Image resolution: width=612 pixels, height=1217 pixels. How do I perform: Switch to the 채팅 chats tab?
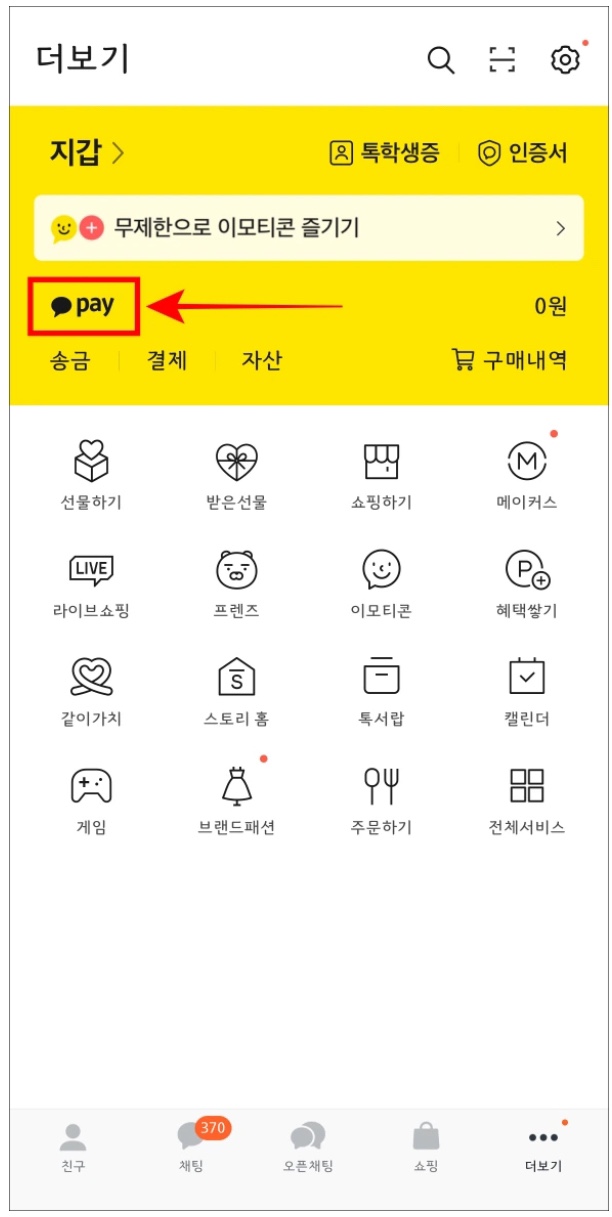click(190, 1146)
